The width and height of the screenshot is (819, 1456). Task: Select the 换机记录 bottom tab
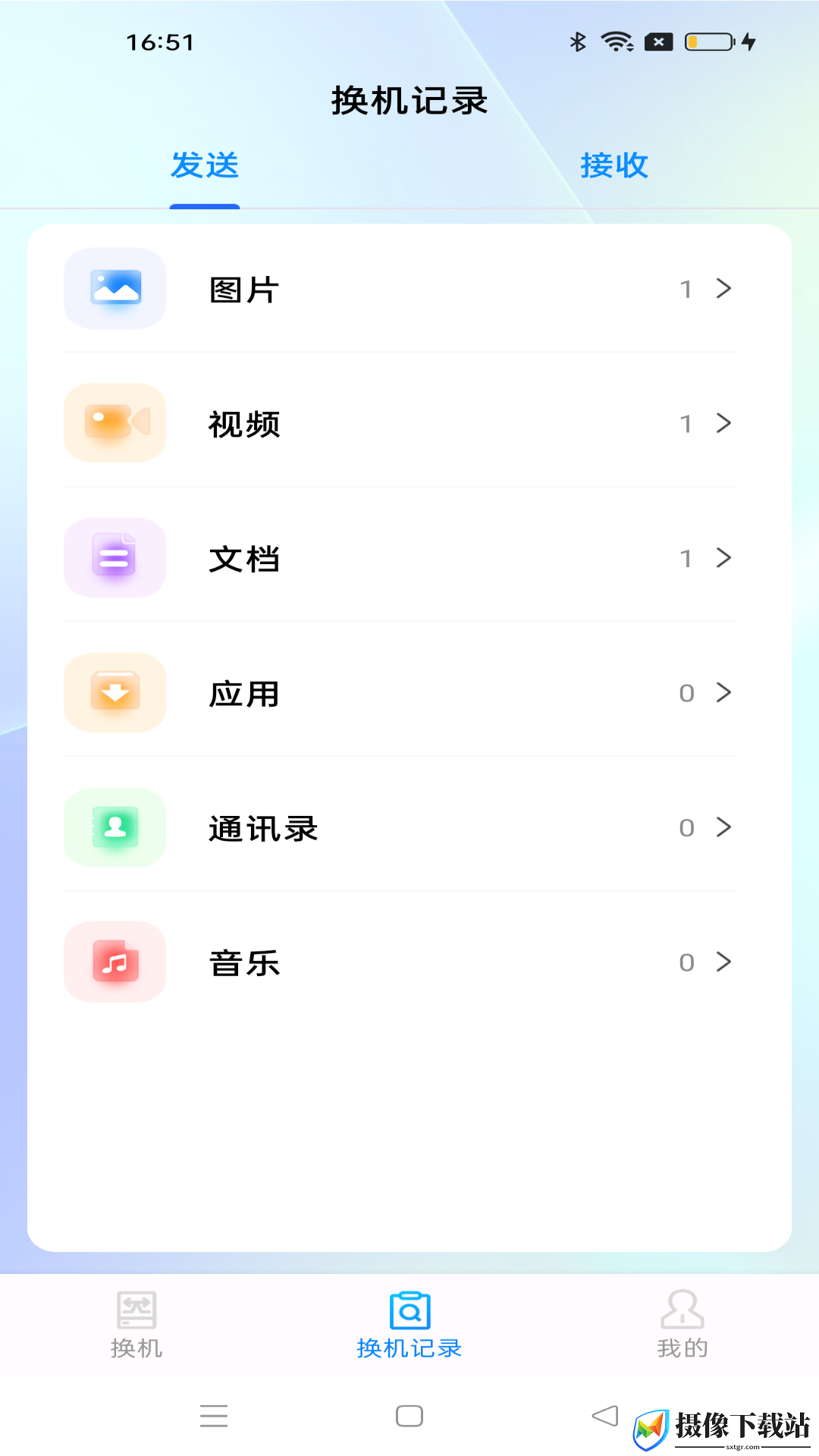pos(409,1325)
